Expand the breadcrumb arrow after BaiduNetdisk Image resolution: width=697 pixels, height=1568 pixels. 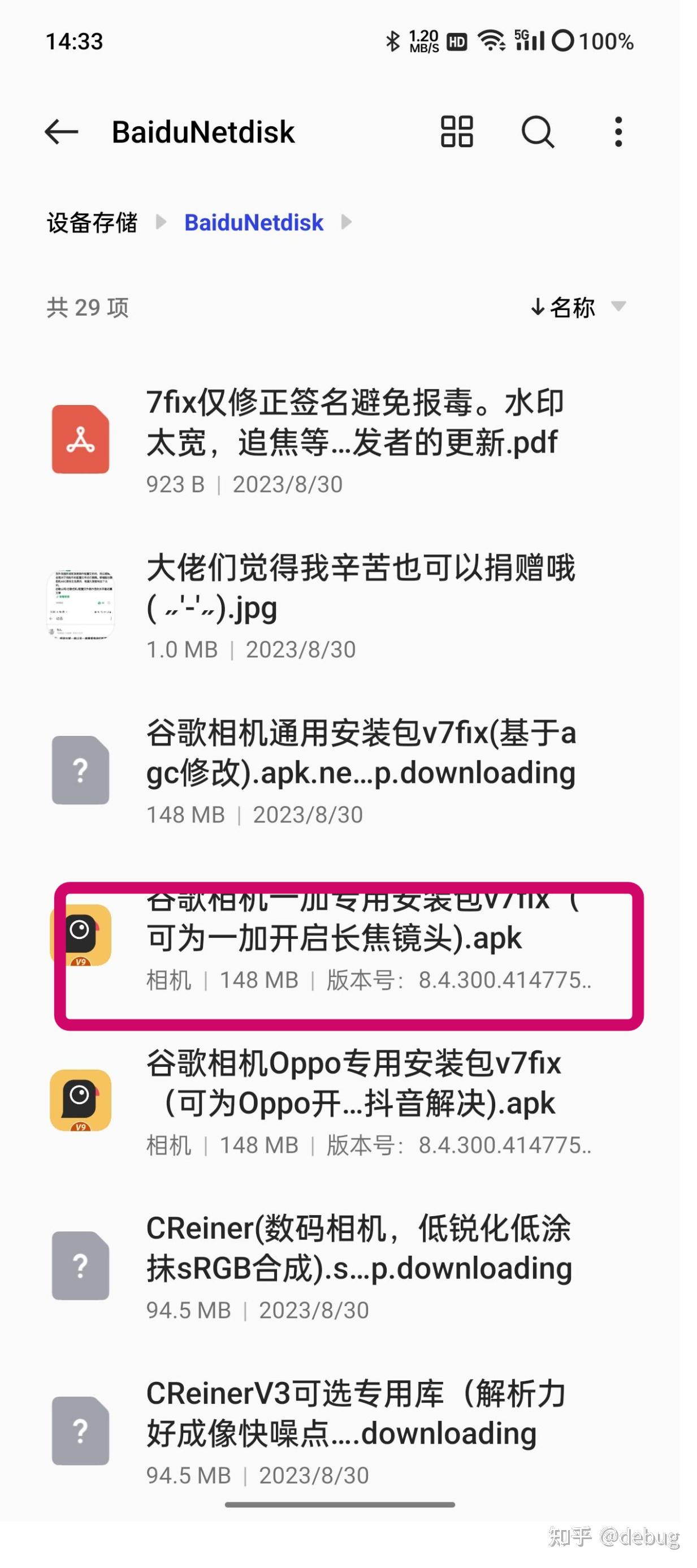coord(347,223)
